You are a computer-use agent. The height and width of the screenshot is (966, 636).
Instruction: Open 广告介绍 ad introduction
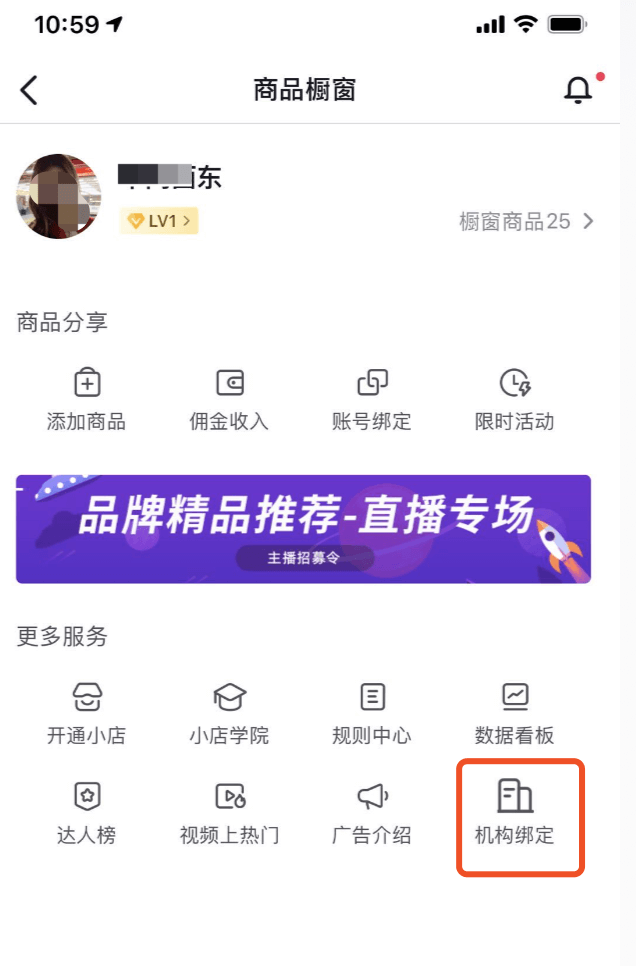click(372, 813)
